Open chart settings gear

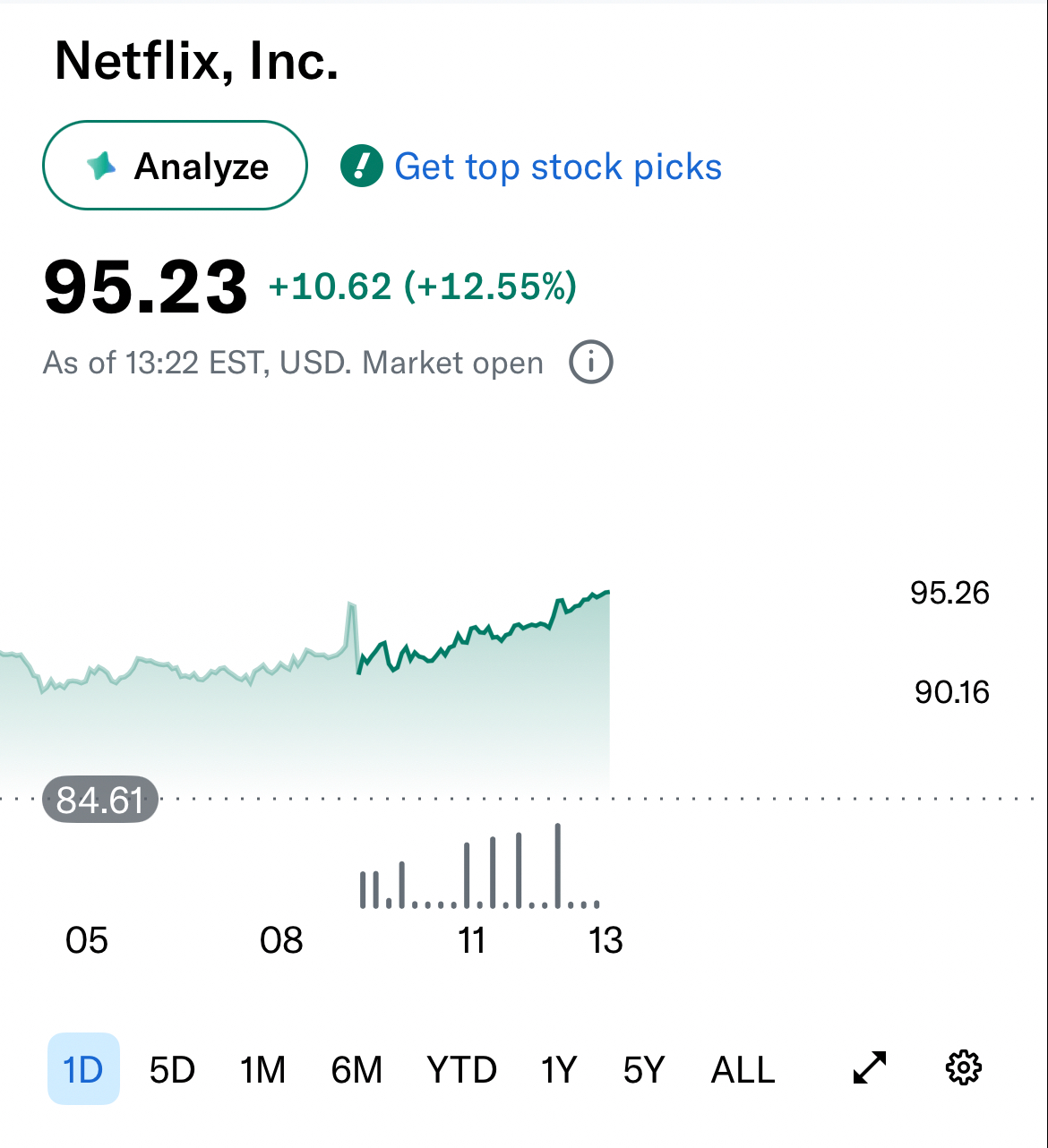tap(964, 1067)
